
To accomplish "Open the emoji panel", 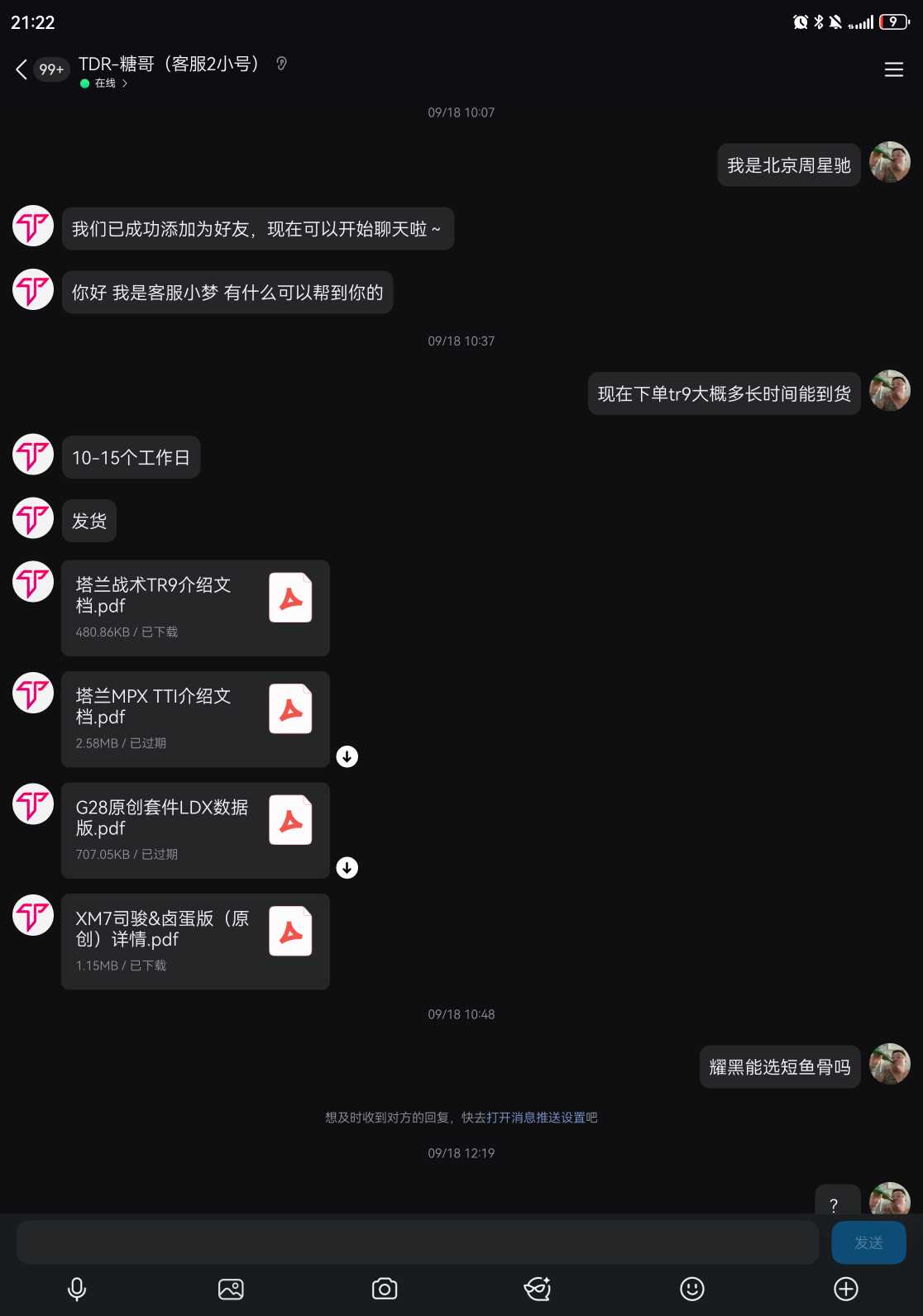I will click(x=692, y=1289).
